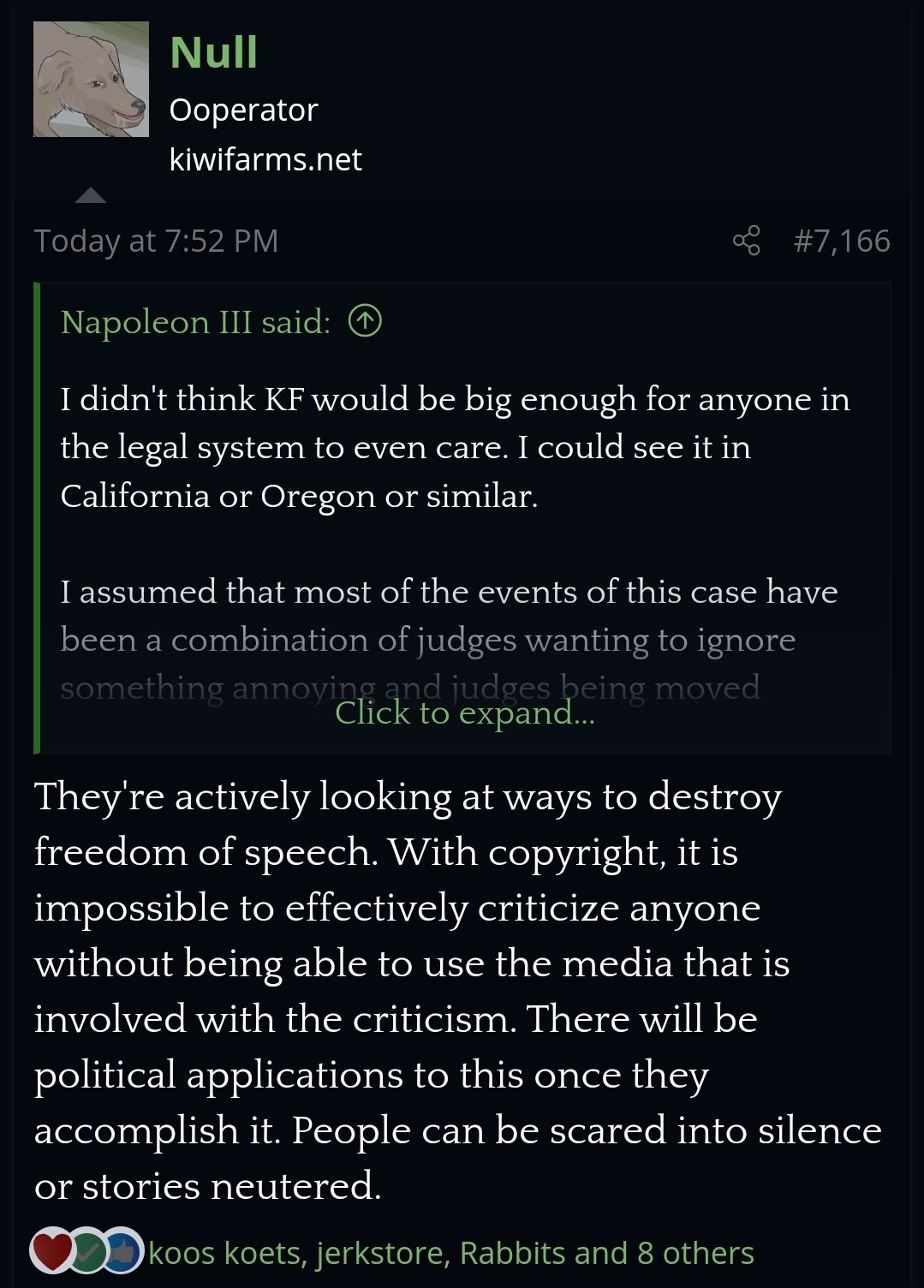
Task: Expand the quoted message from Napoleon III
Action: (464, 713)
